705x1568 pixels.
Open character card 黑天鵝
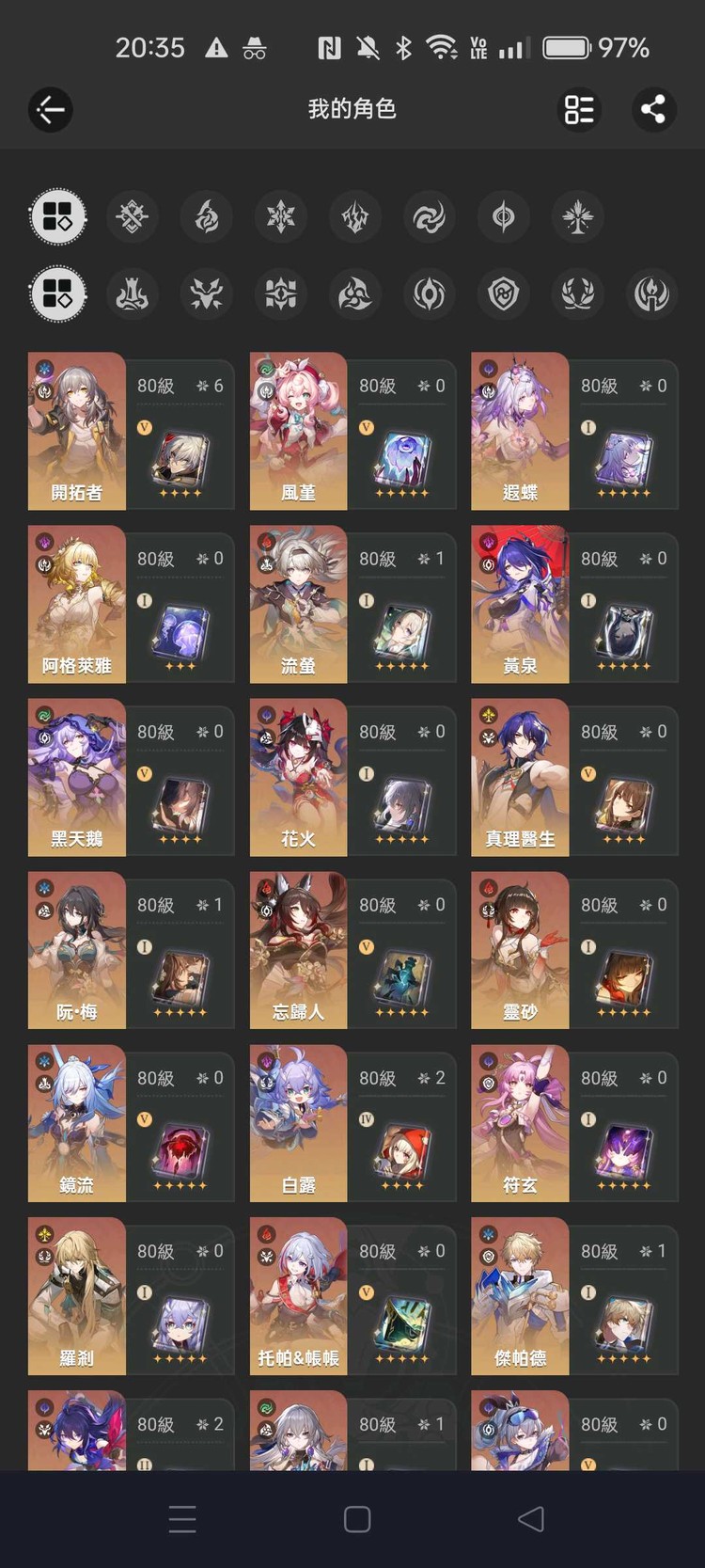pos(132,778)
